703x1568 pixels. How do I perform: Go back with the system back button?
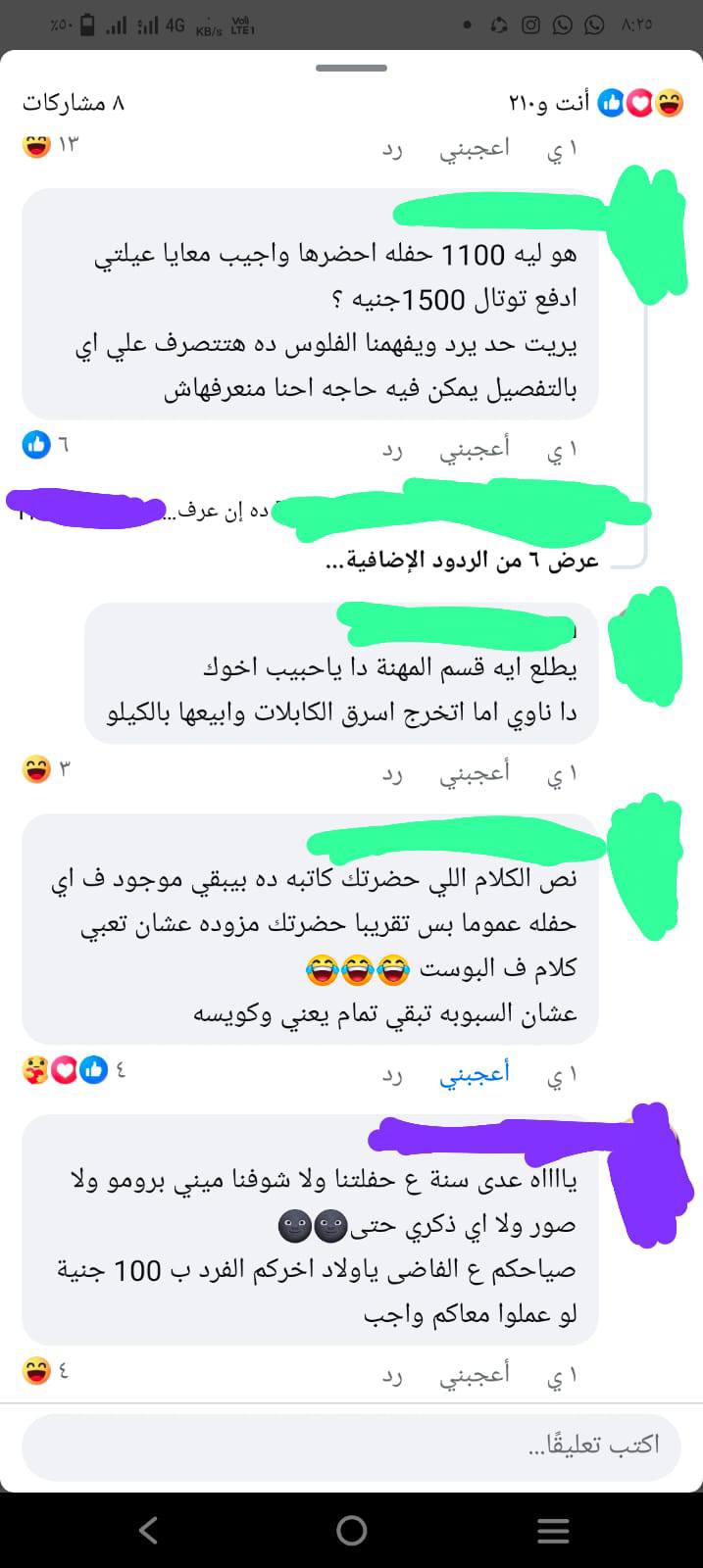tap(149, 1530)
